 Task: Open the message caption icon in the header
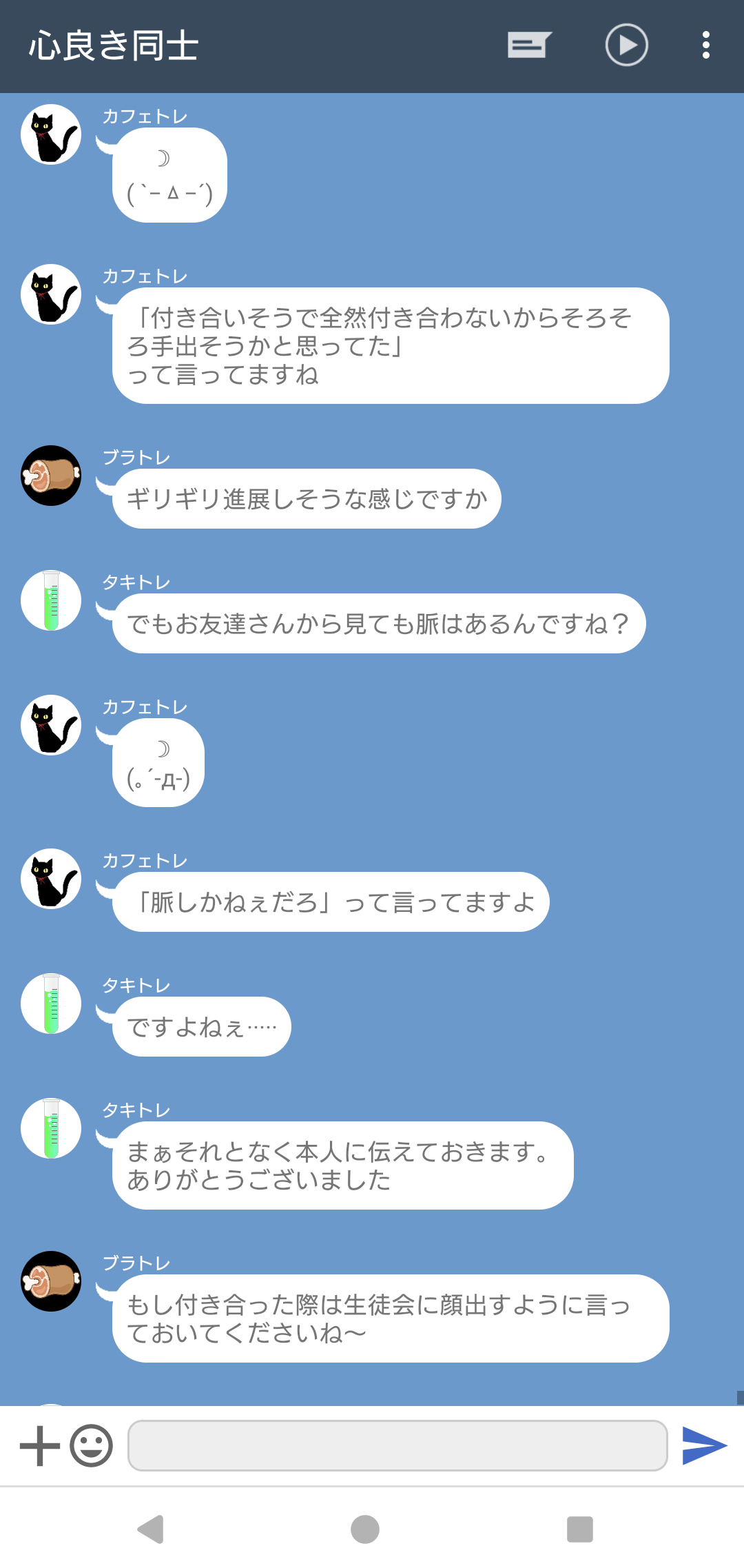click(x=529, y=45)
